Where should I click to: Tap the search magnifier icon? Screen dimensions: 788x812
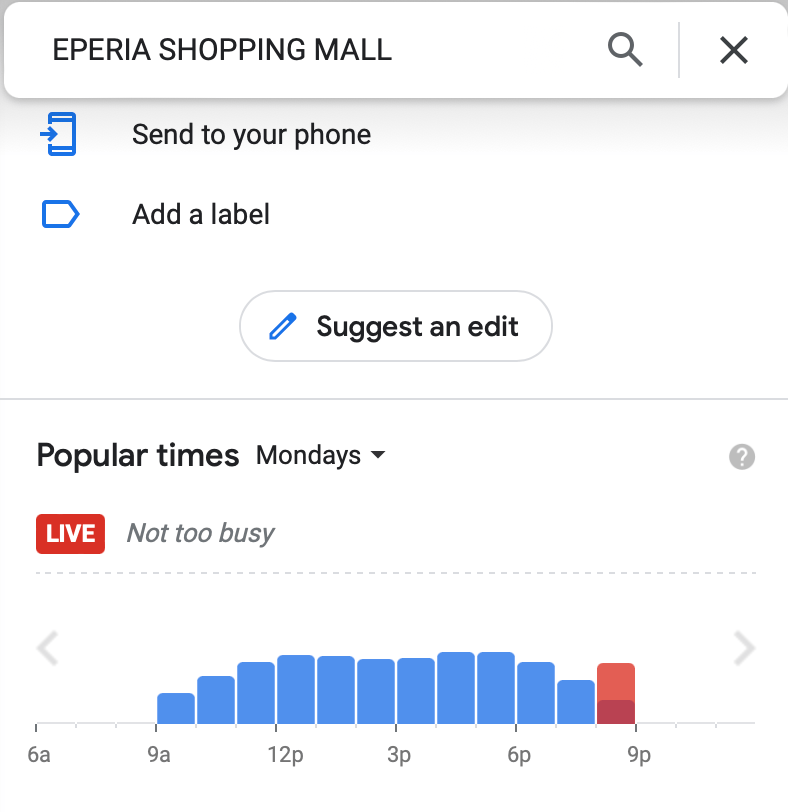pos(625,49)
